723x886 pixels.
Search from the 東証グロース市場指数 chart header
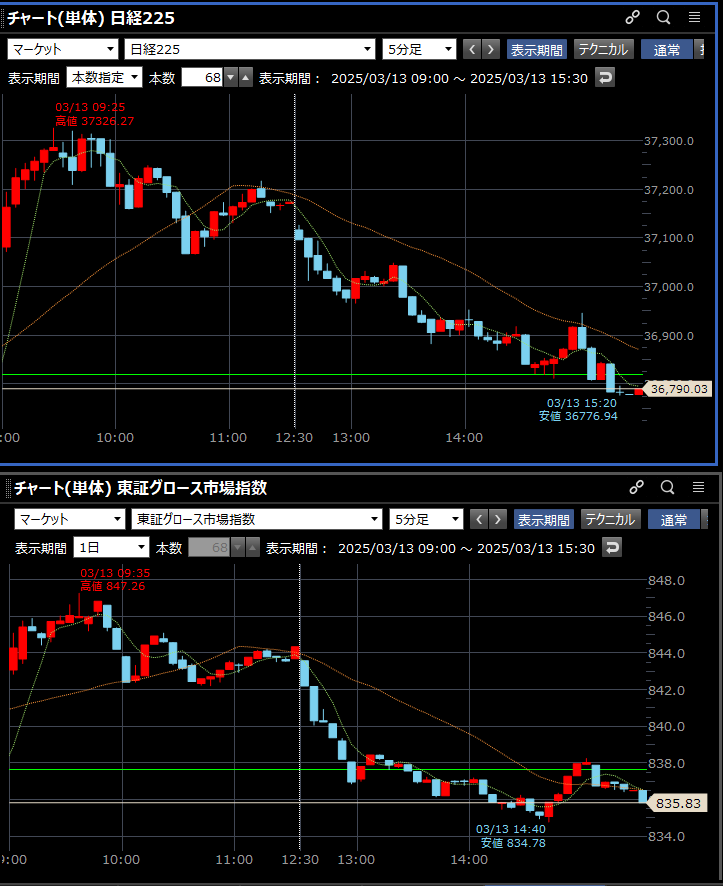(668, 488)
